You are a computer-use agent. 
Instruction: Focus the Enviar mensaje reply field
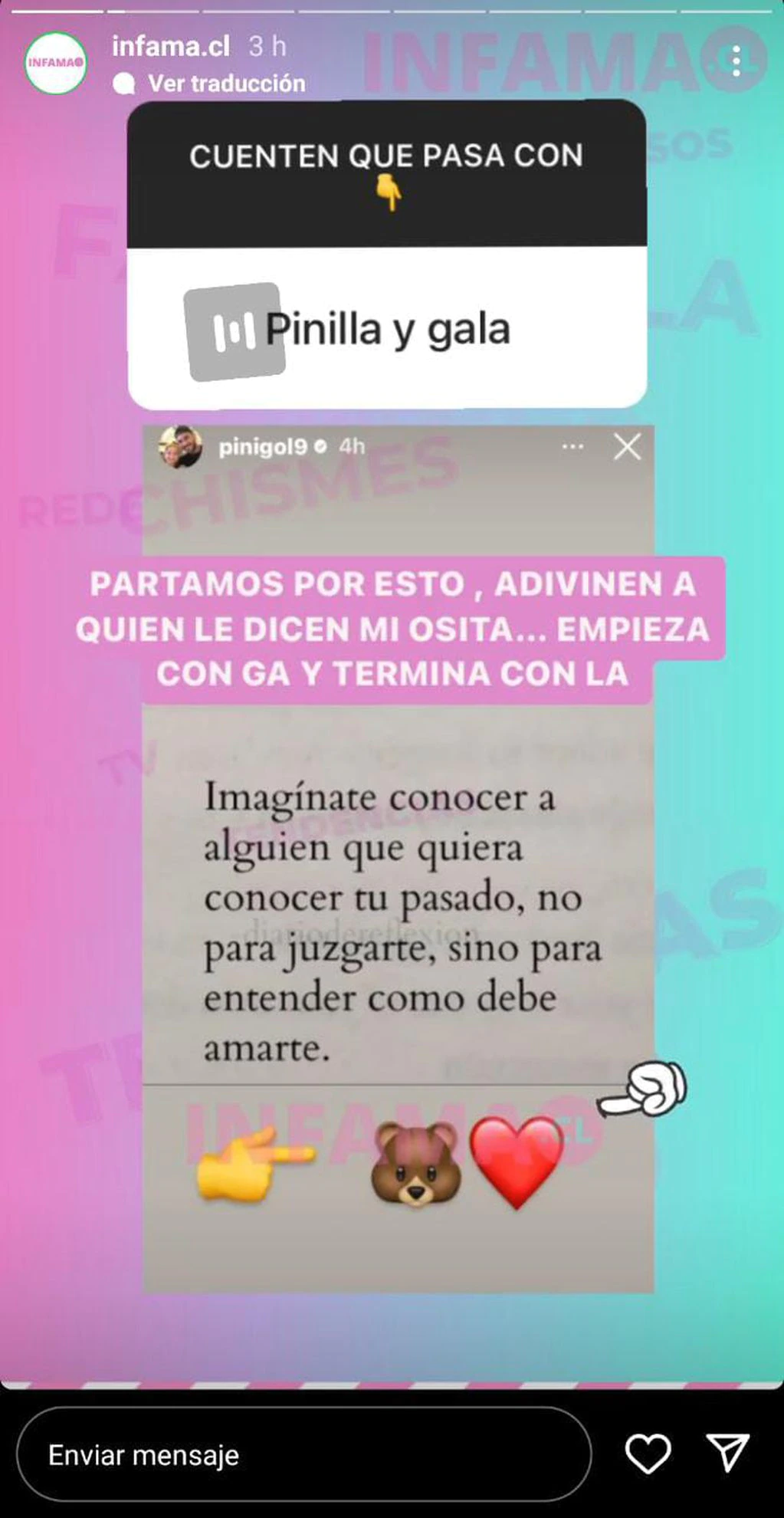(303, 1454)
